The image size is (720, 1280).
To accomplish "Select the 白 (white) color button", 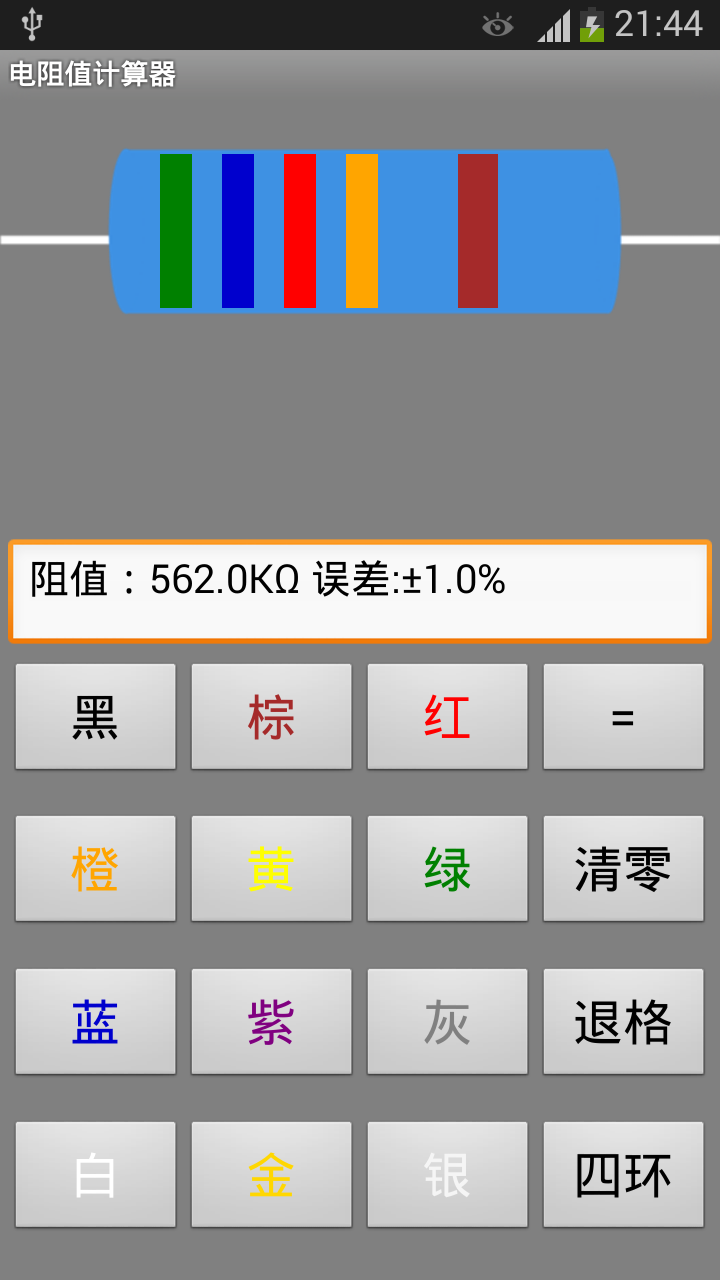I will tap(95, 1175).
